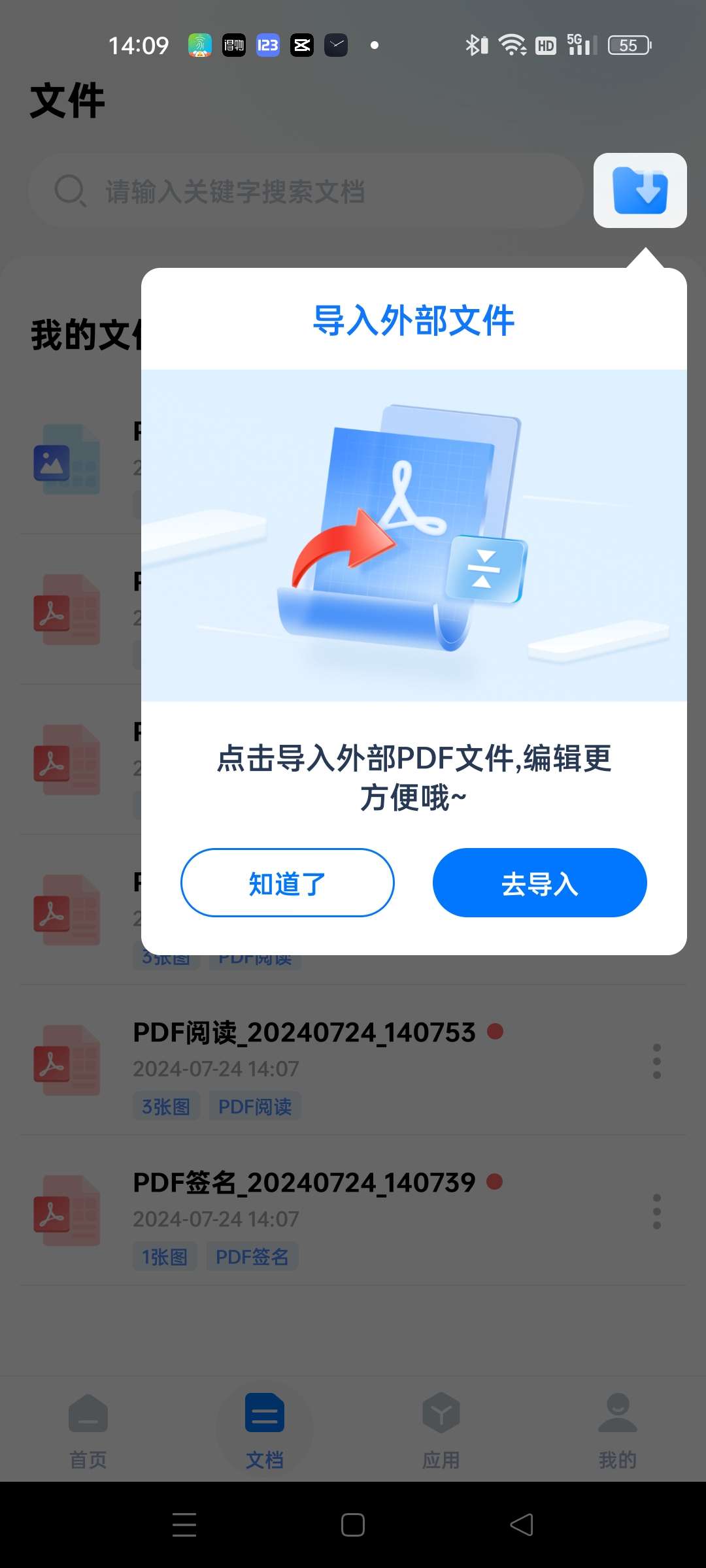Screen dimensions: 706x1568
Task: Click the 去导入 button to import files
Action: click(539, 883)
